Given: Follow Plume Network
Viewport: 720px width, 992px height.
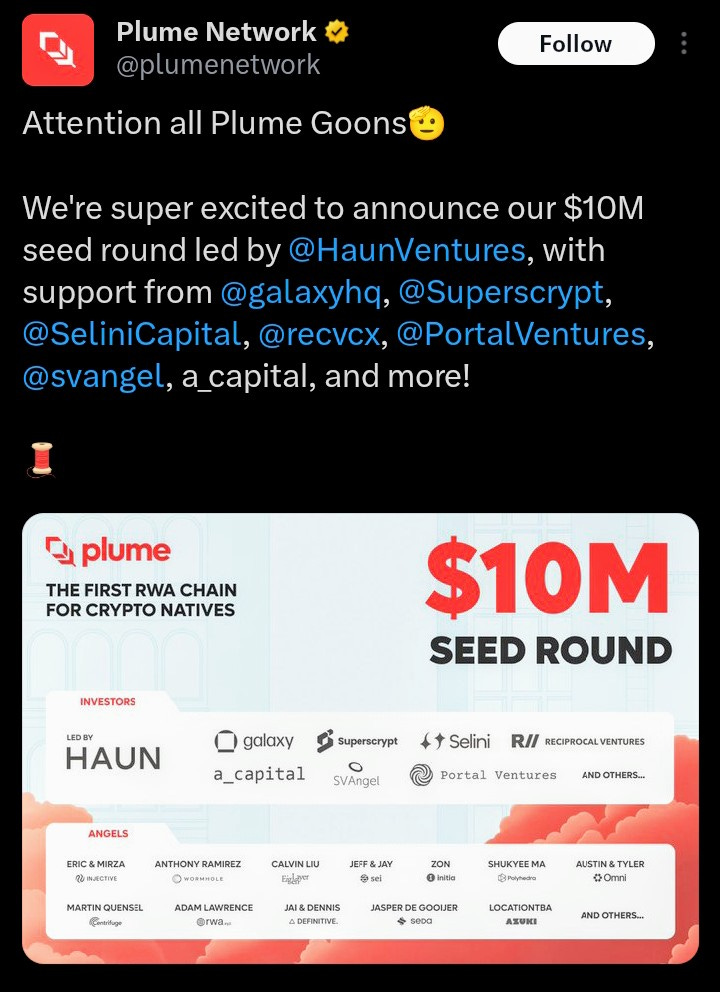Looking at the screenshot, I should pos(575,44).
